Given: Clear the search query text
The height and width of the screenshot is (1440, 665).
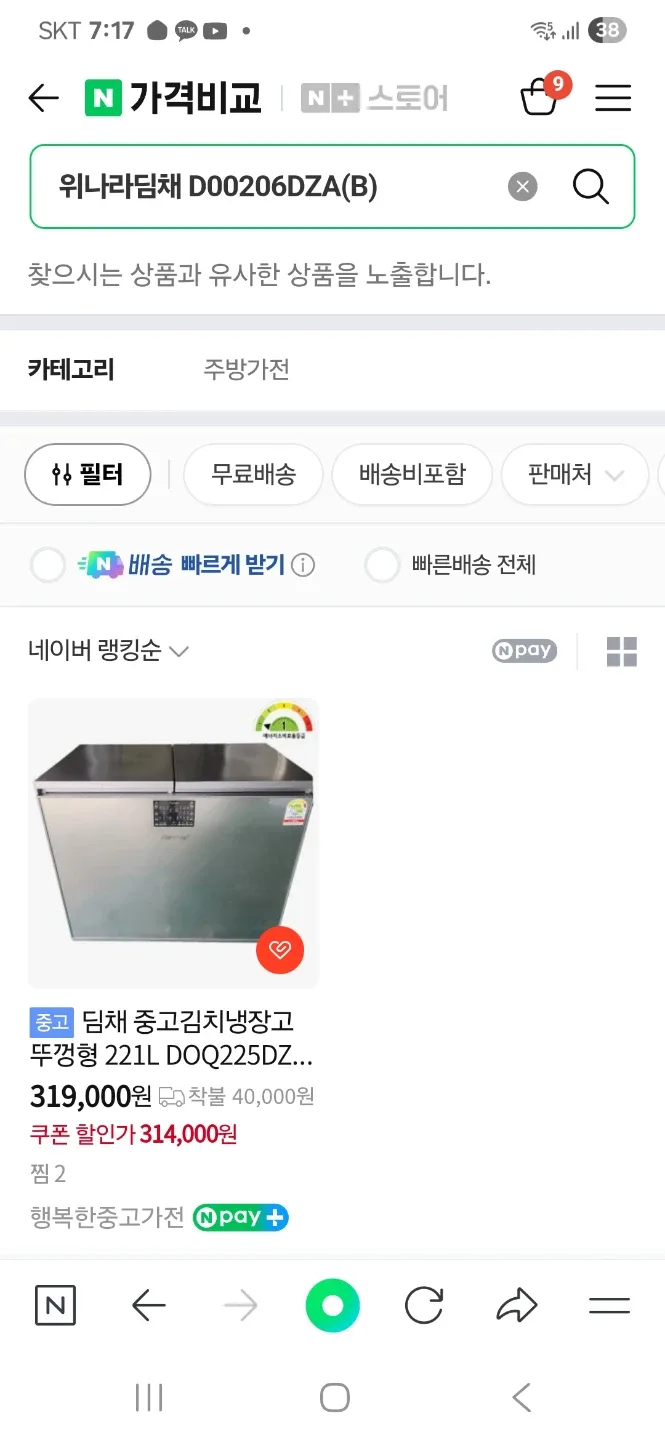Looking at the screenshot, I should point(522,187).
